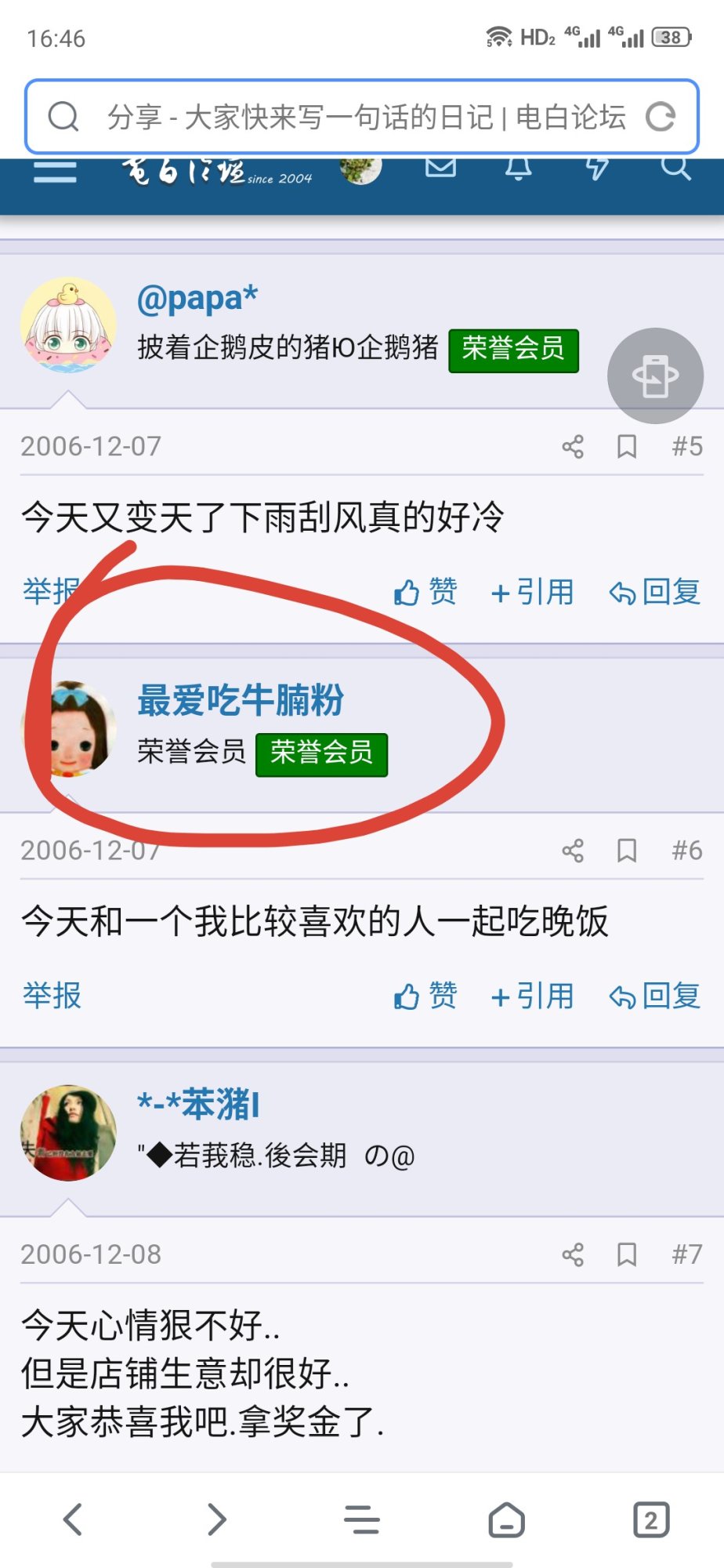The width and height of the screenshot is (724, 1568).
Task: Bookmark post #6
Action: 626,851
